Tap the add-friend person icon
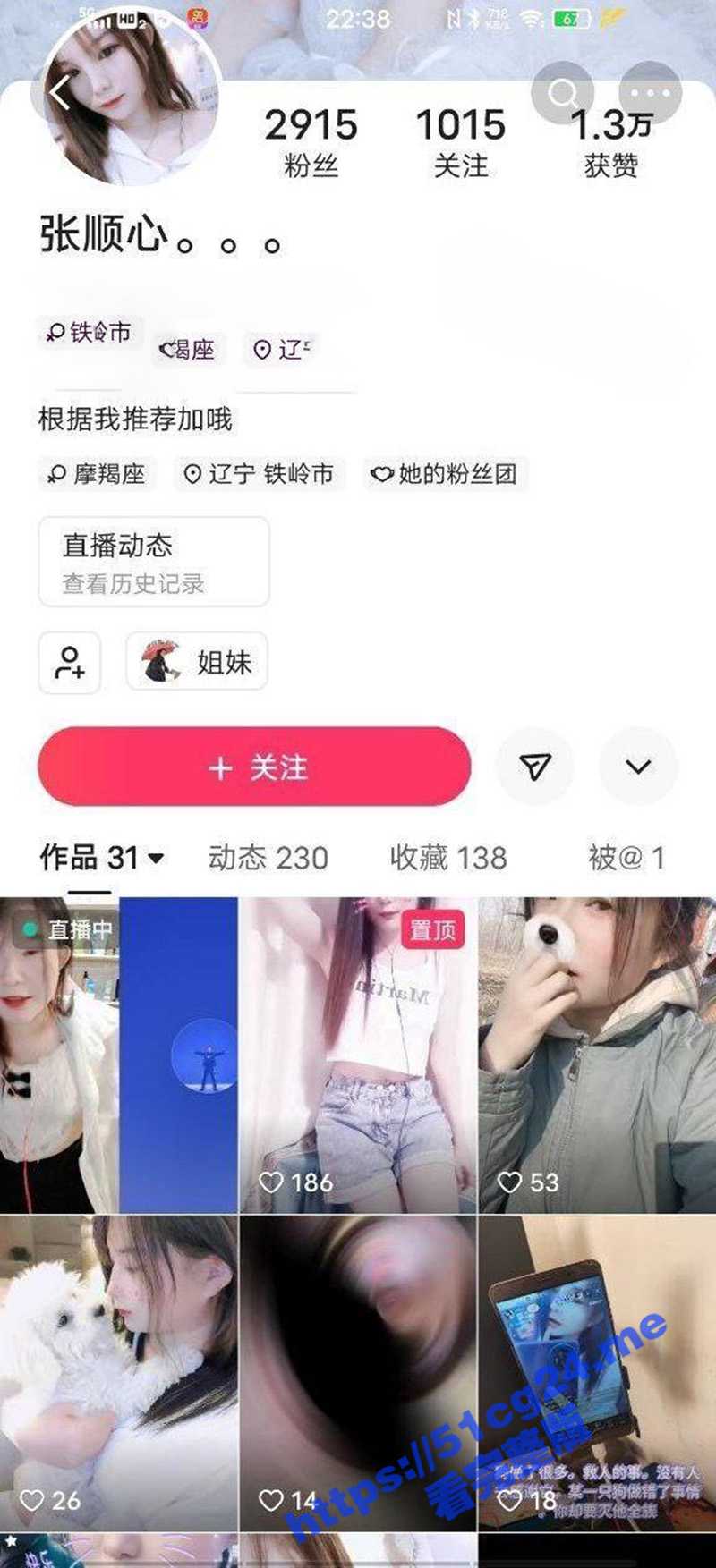 pos(70,663)
